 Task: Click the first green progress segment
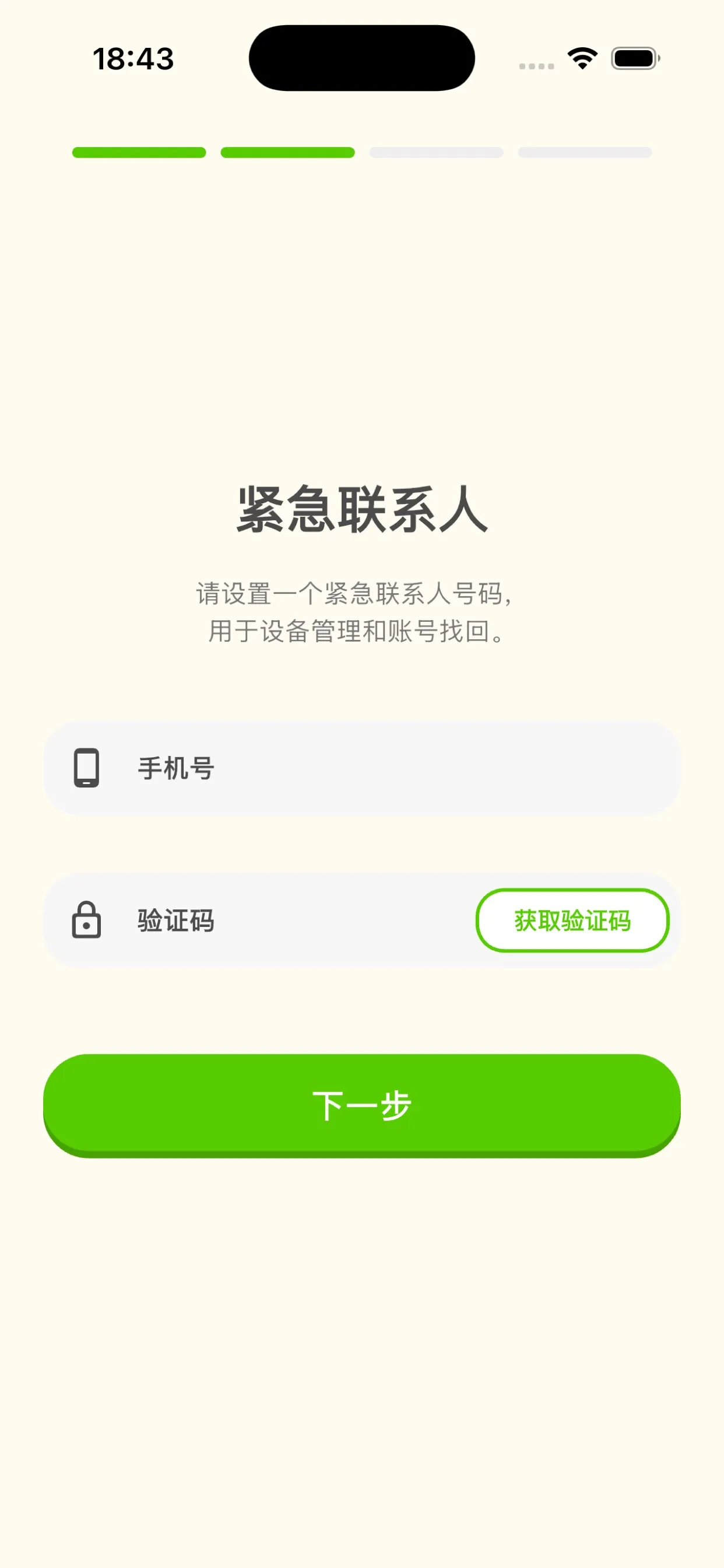click(139, 152)
